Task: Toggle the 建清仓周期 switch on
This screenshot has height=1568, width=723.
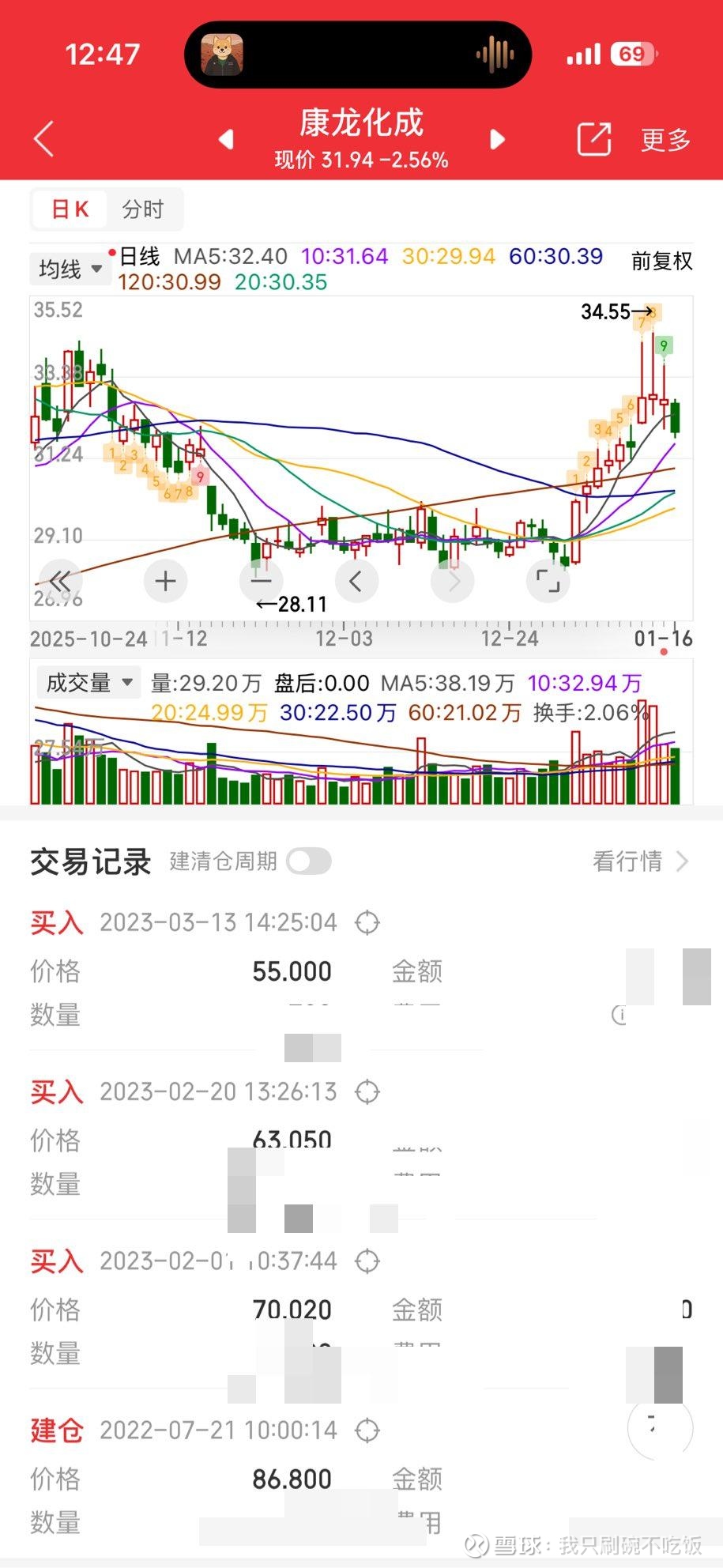Action: coord(310,861)
